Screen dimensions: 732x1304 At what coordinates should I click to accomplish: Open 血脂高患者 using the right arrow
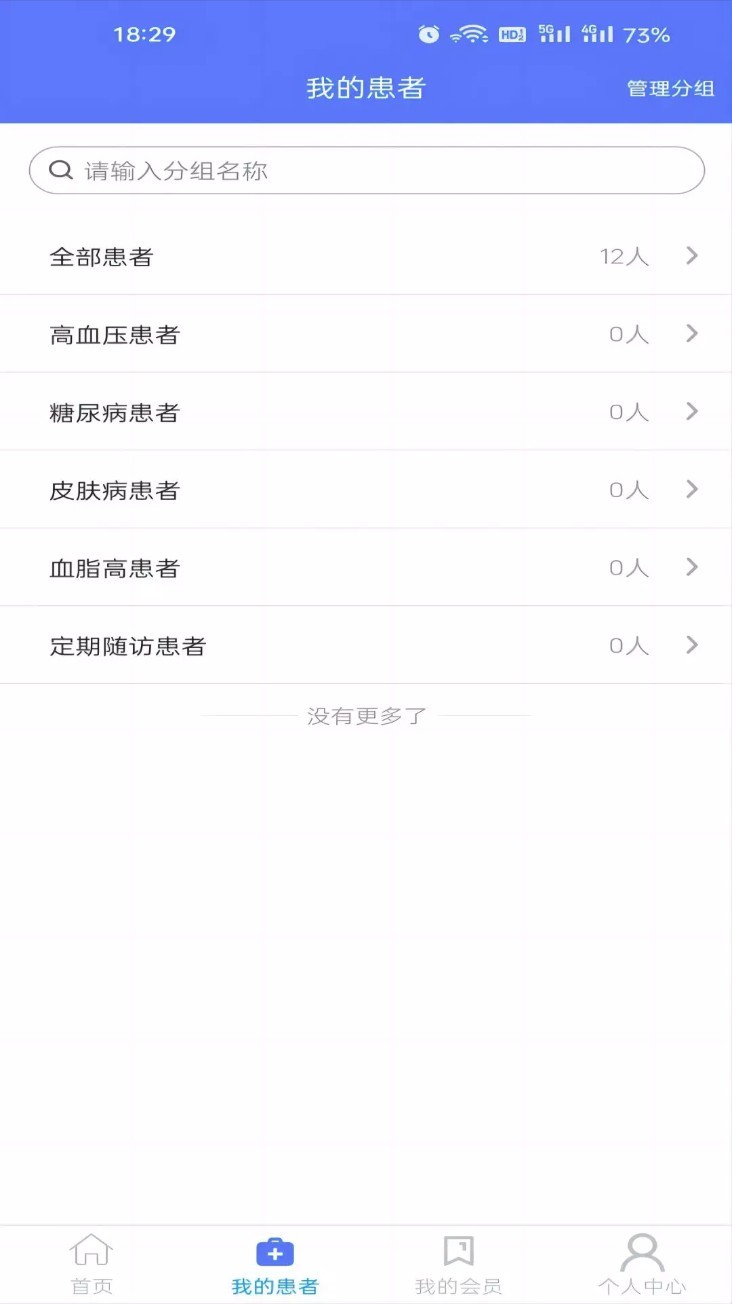[690, 567]
